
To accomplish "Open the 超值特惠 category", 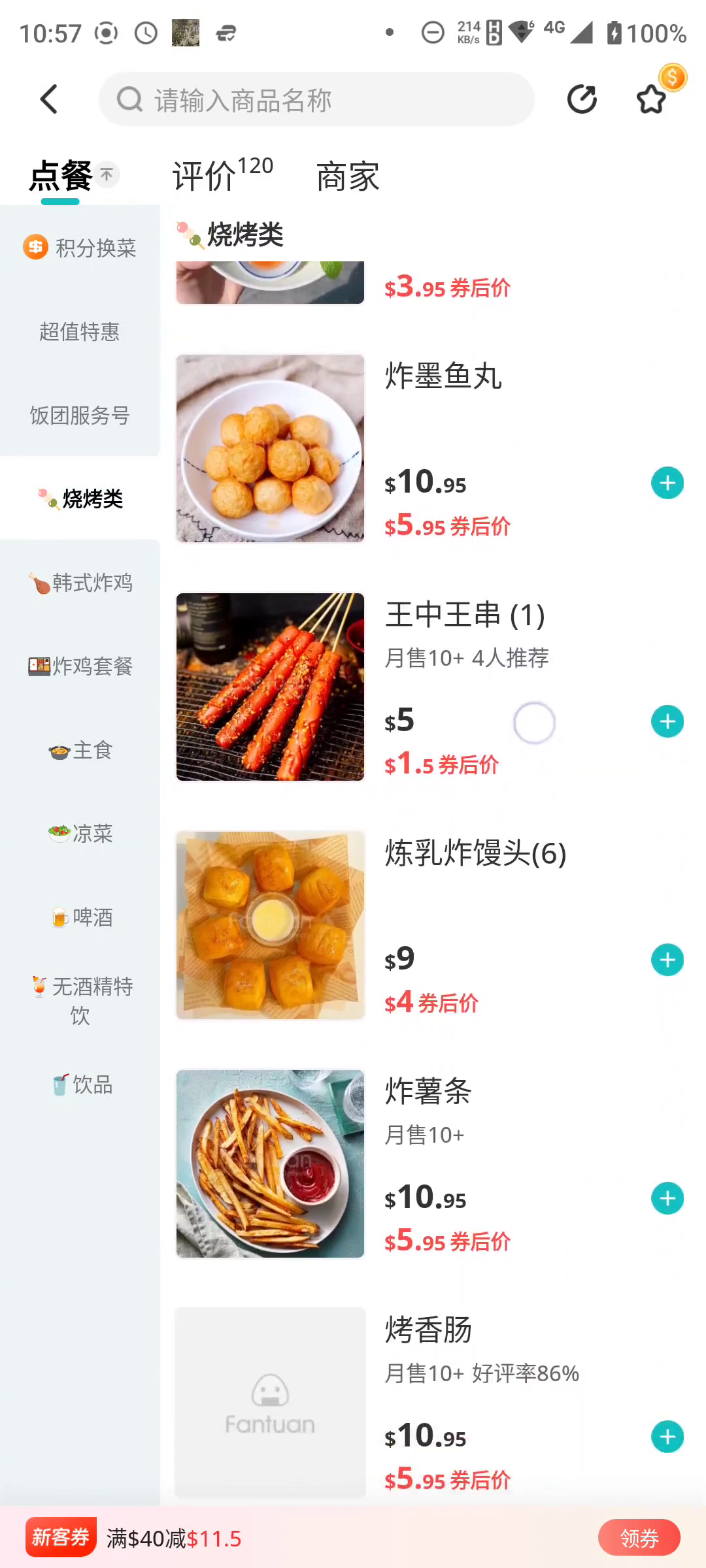I will (x=80, y=331).
